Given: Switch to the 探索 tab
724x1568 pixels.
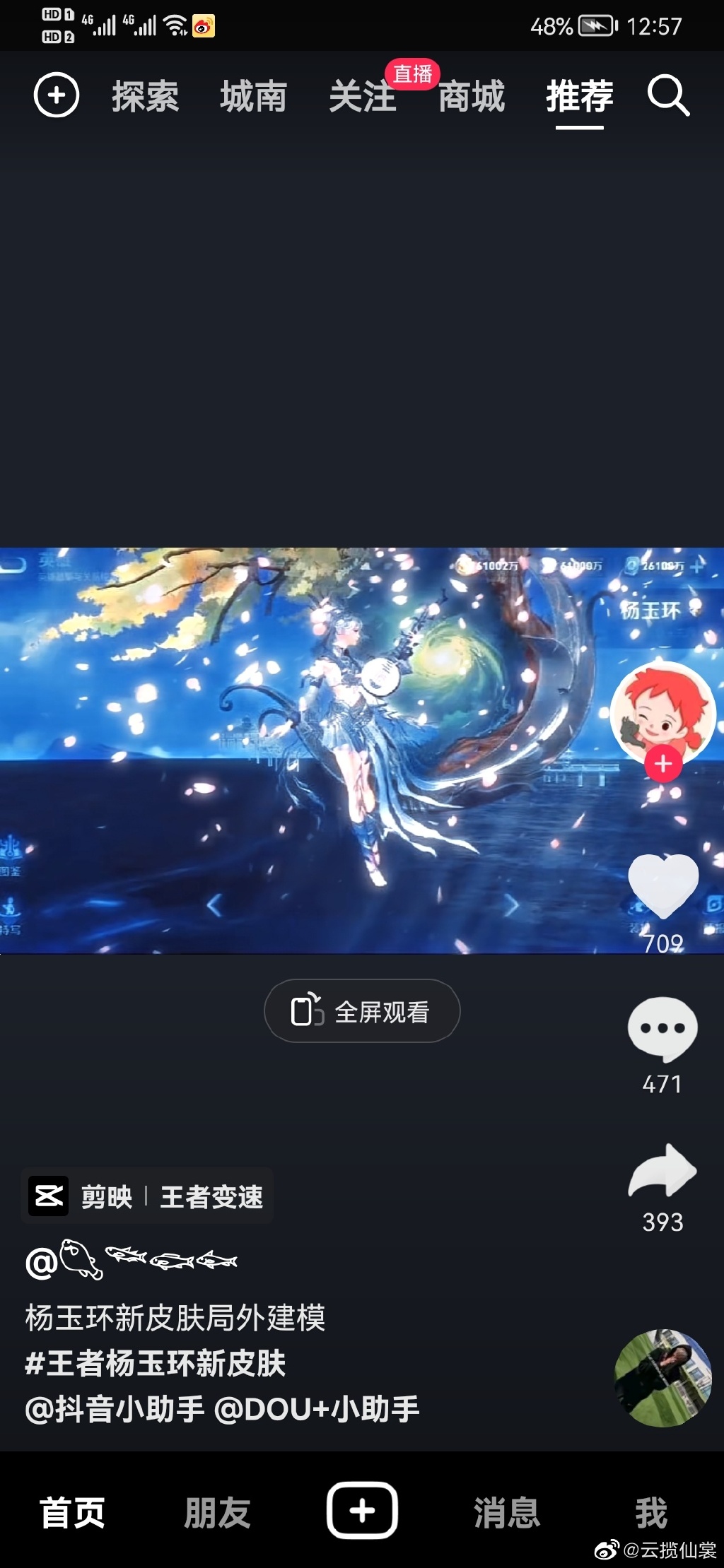Looking at the screenshot, I should click(x=145, y=96).
